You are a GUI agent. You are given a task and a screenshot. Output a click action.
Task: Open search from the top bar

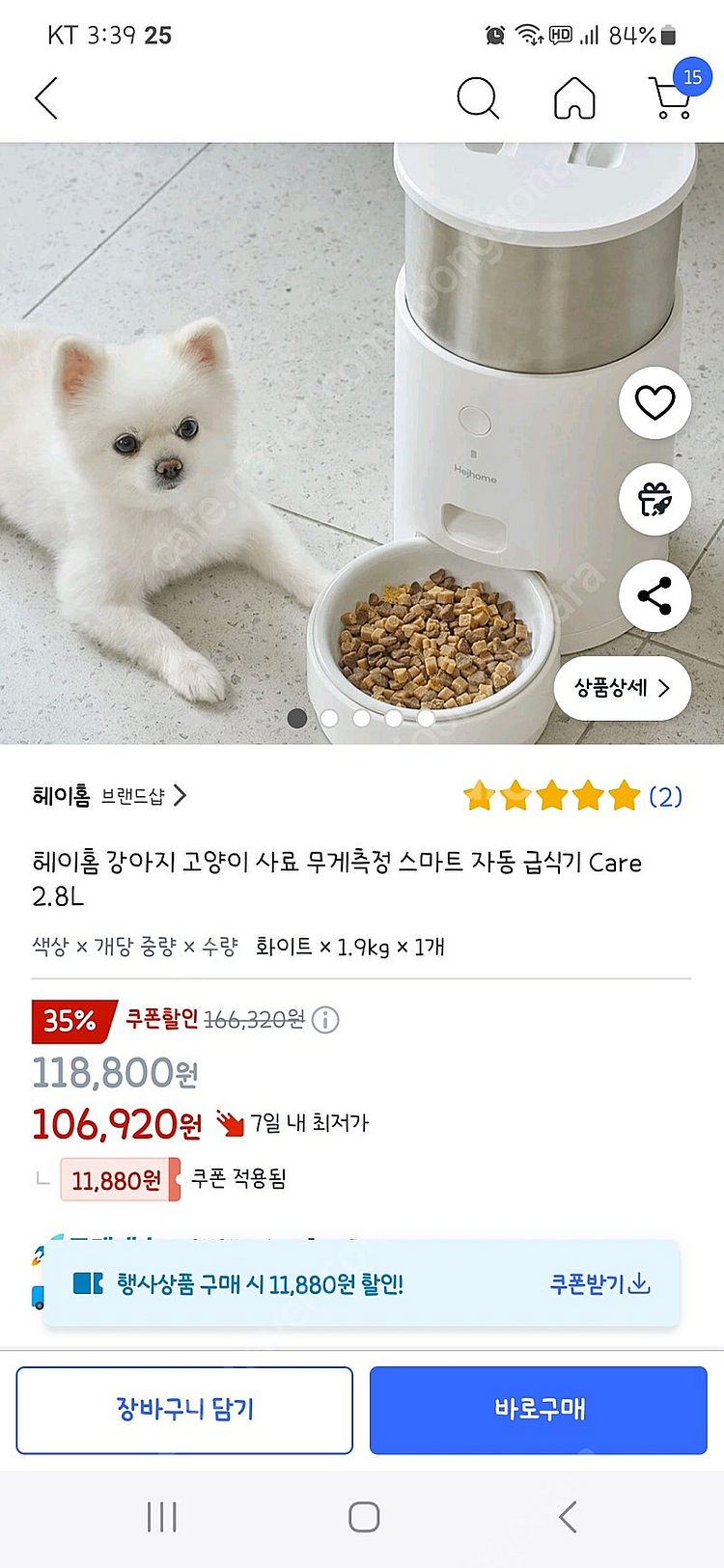pyautogui.click(x=478, y=98)
